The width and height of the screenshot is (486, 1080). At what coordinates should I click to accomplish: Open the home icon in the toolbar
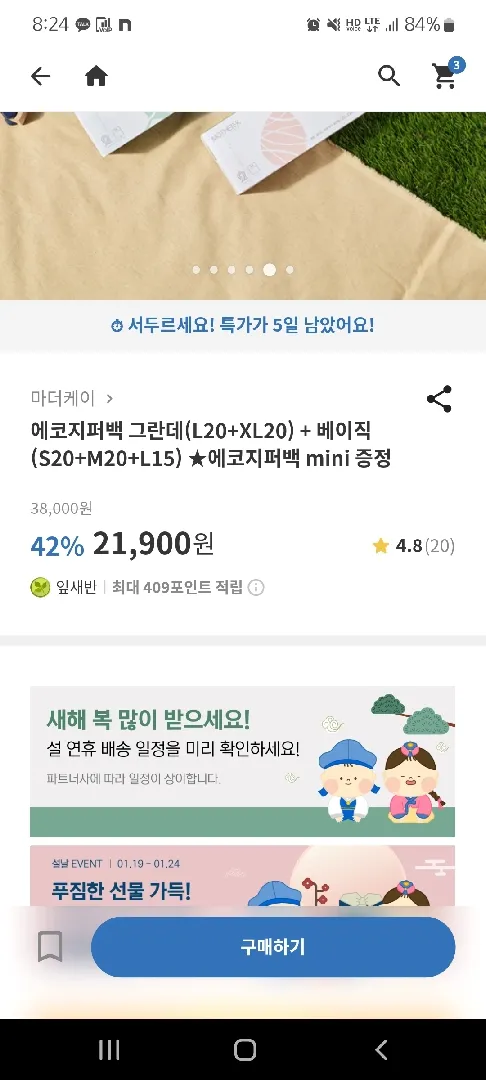click(x=96, y=76)
